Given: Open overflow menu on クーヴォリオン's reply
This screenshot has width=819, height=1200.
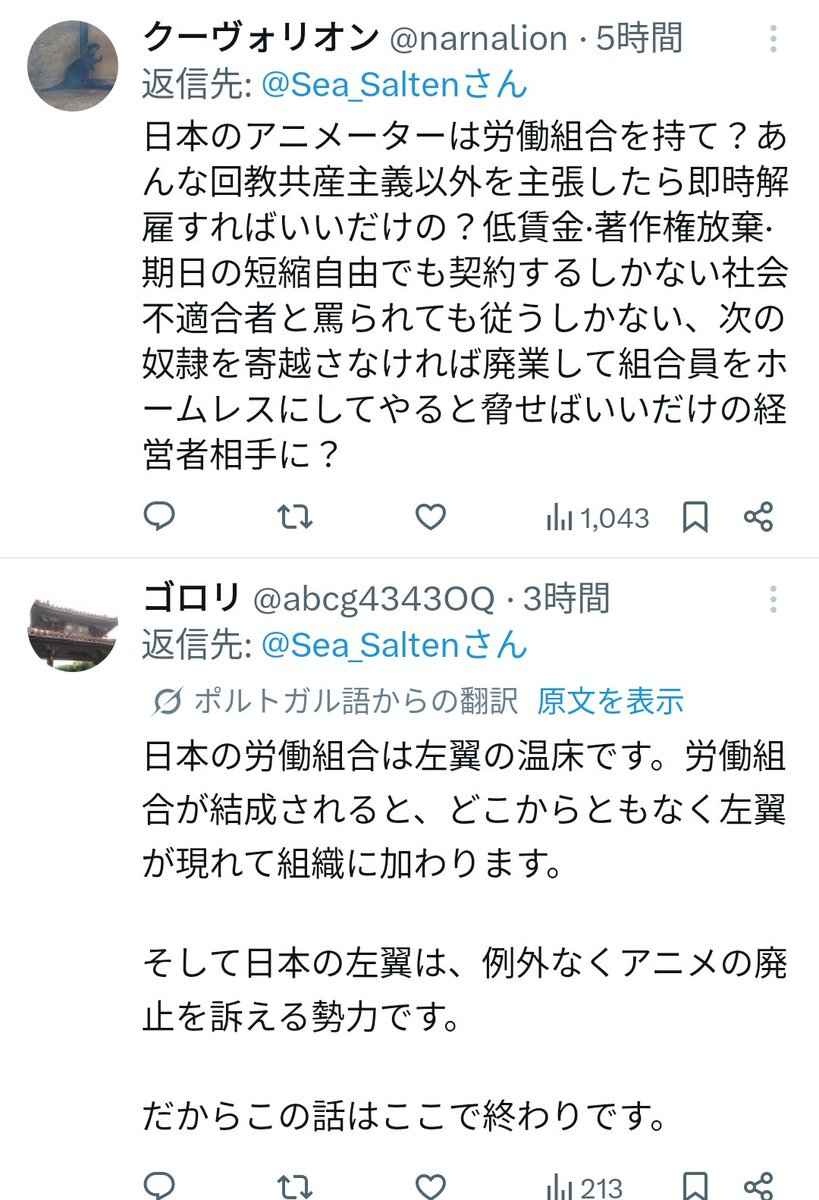Looking at the screenshot, I should (x=773, y=40).
